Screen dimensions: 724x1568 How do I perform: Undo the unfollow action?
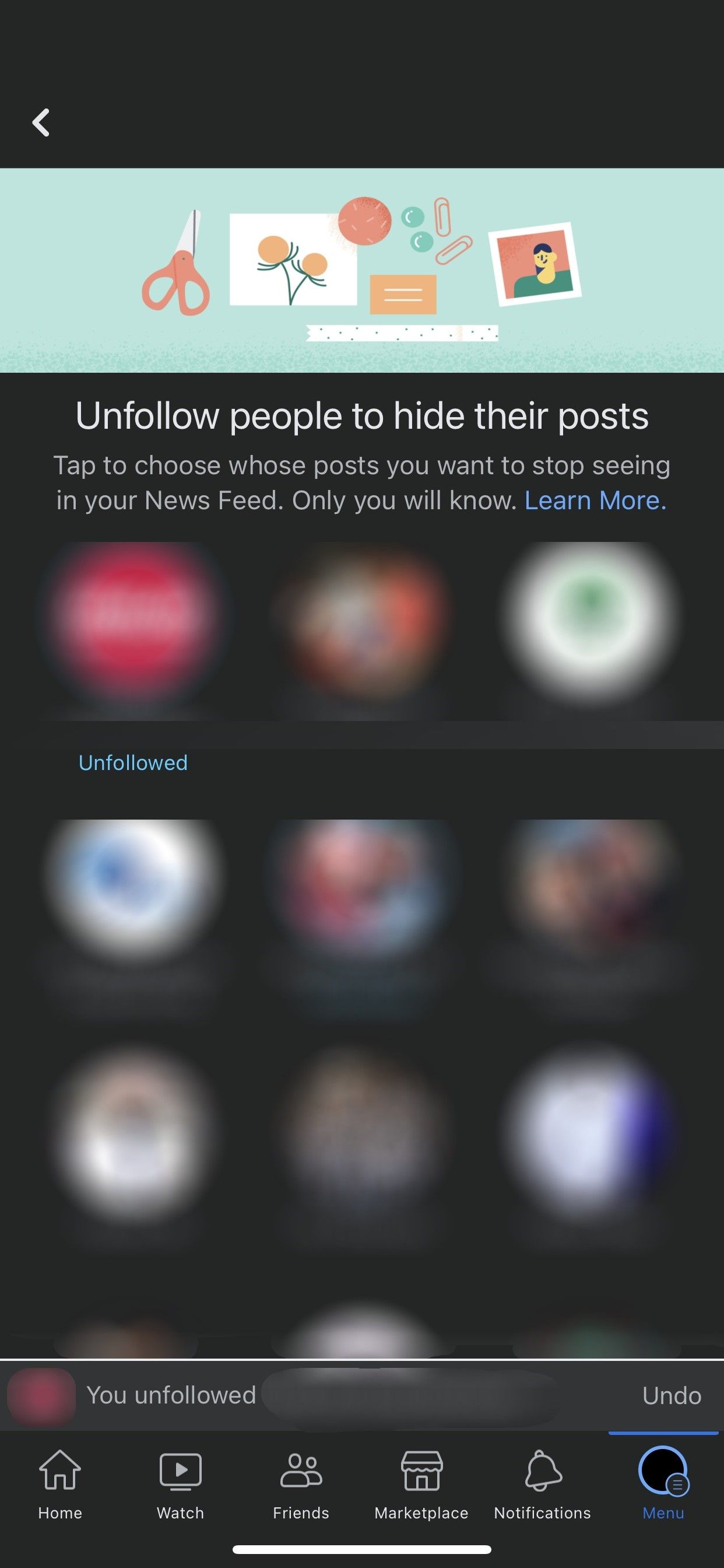(671, 1395)
